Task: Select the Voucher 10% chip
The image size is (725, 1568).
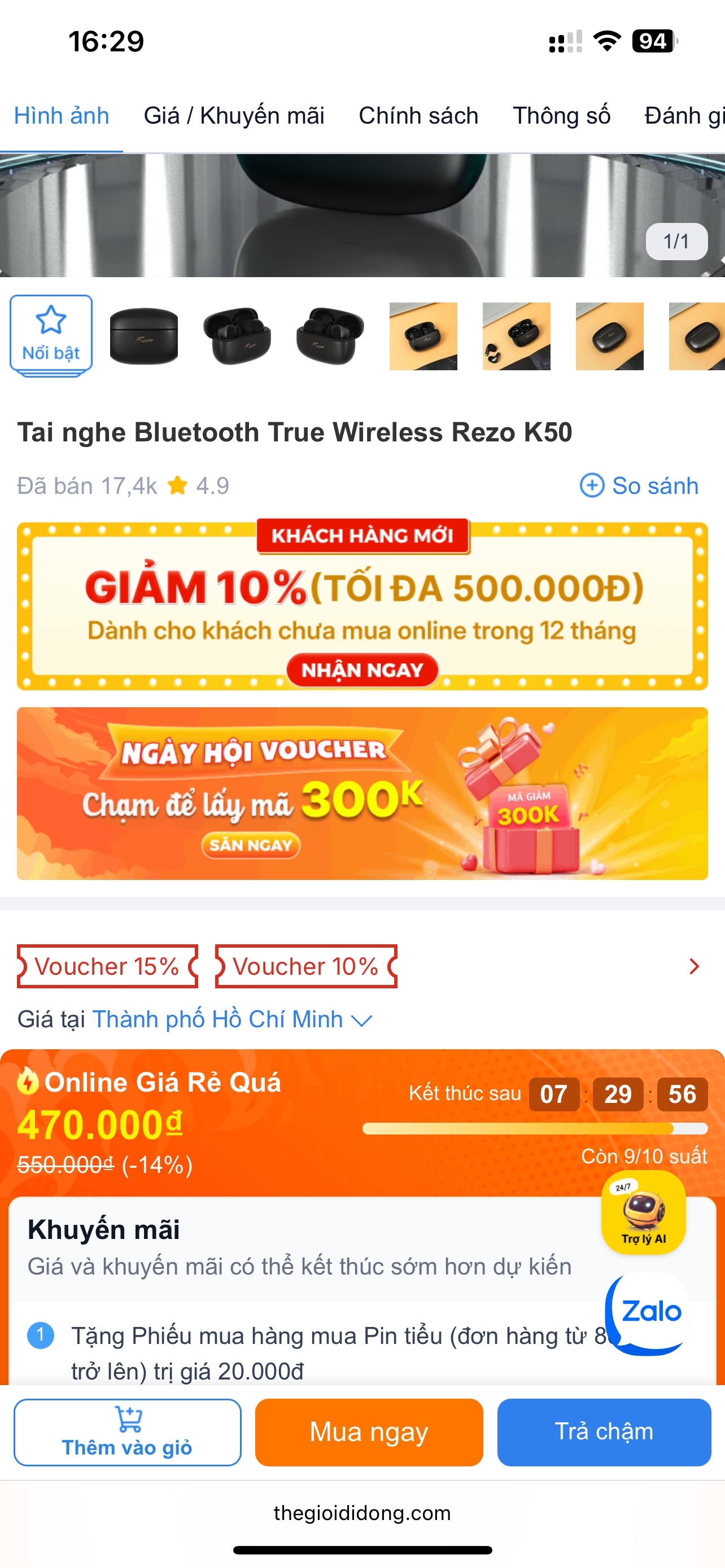Action: click(x=305, y=966)
